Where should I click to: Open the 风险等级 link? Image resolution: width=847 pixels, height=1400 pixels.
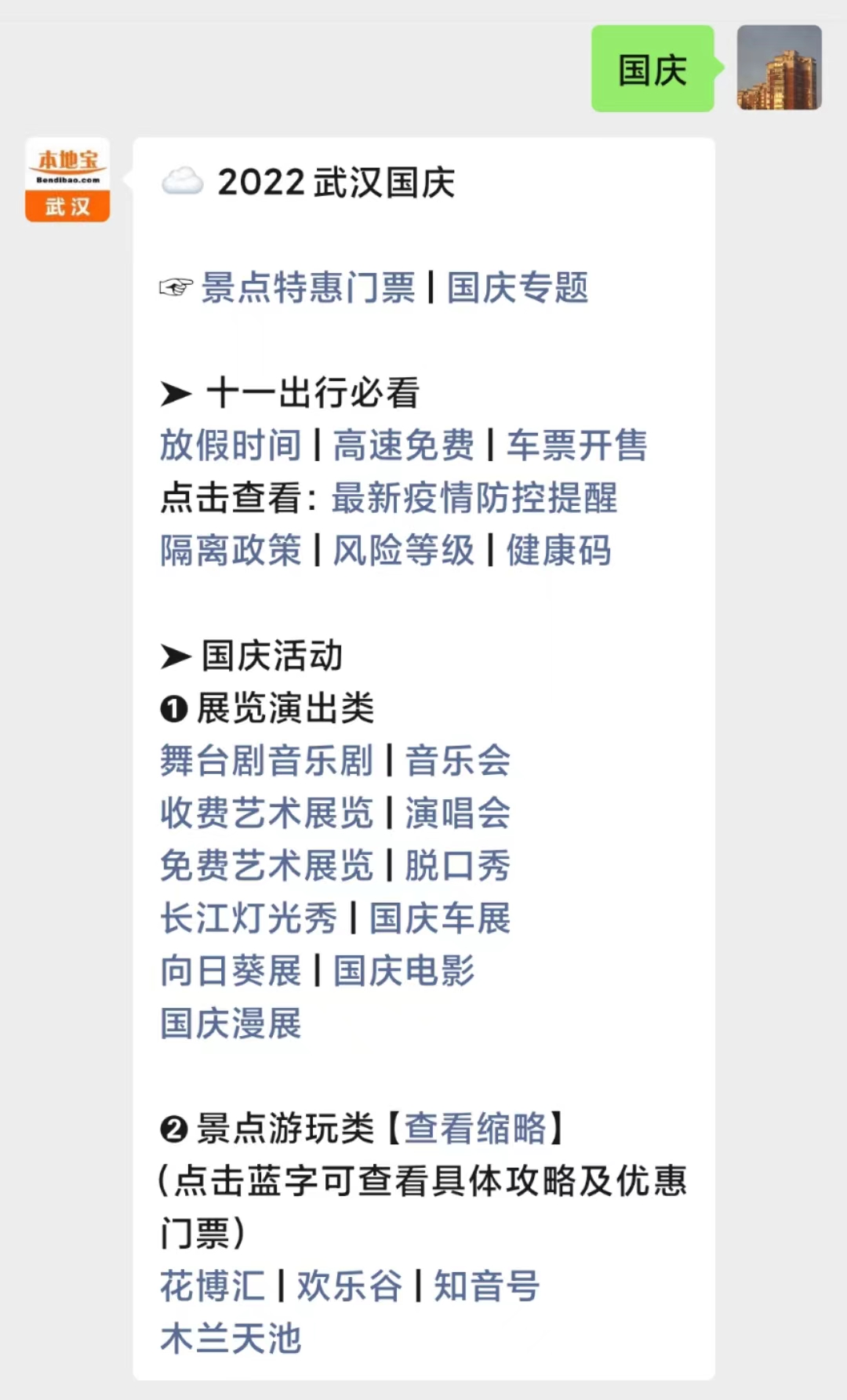point(404,551)
